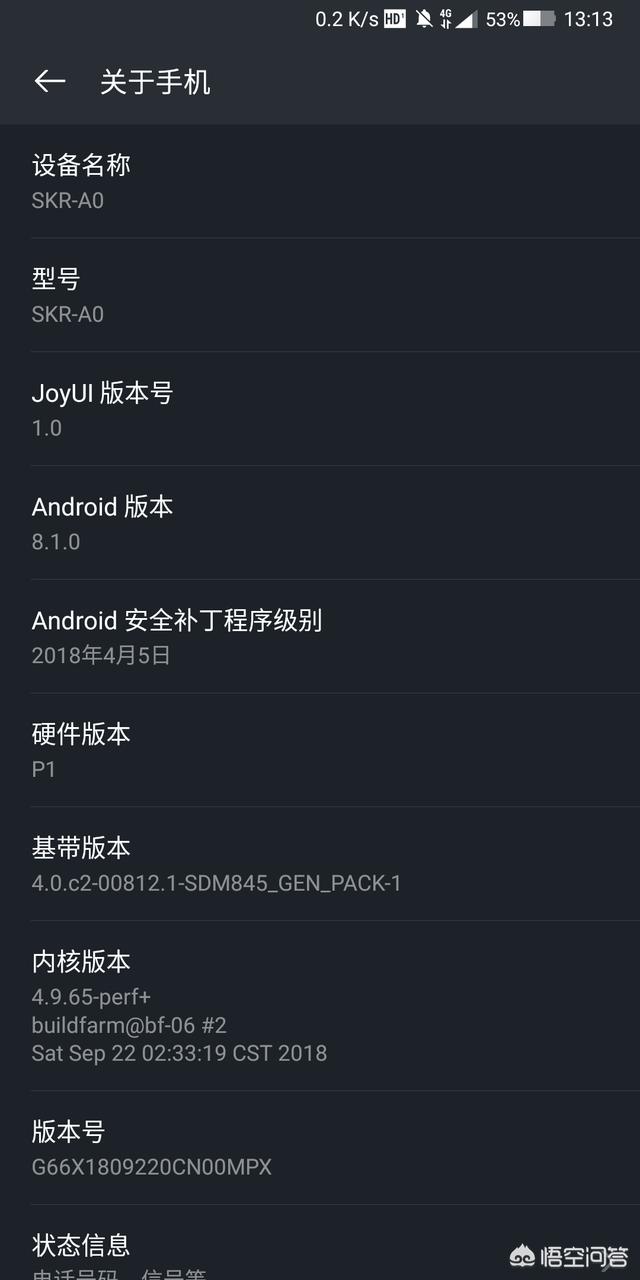The image size is (640, 1280).
Task: Go back from 关于手机 page
Action: pyautogui.click(x=50, y=82)
